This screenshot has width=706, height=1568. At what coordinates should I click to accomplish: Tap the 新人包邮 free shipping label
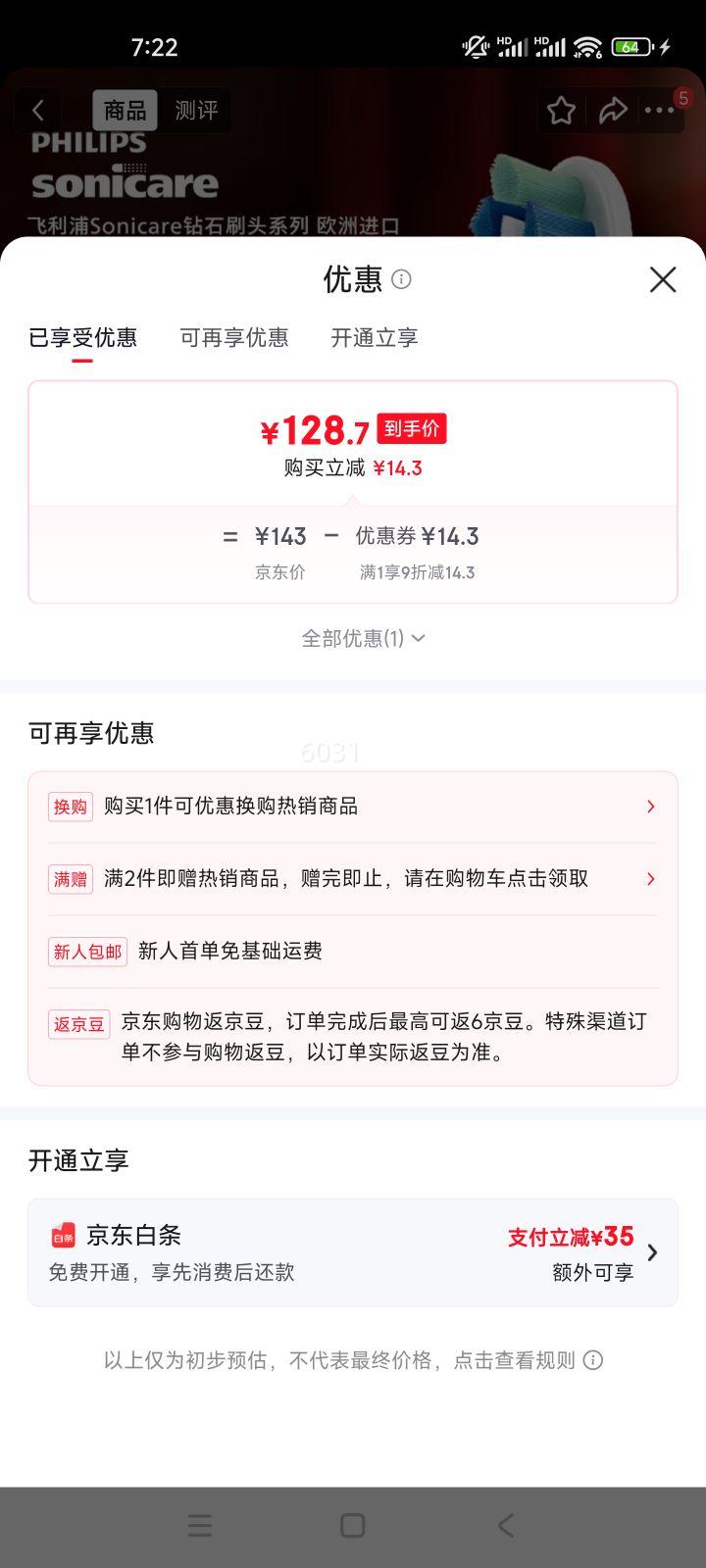point(87,951)
